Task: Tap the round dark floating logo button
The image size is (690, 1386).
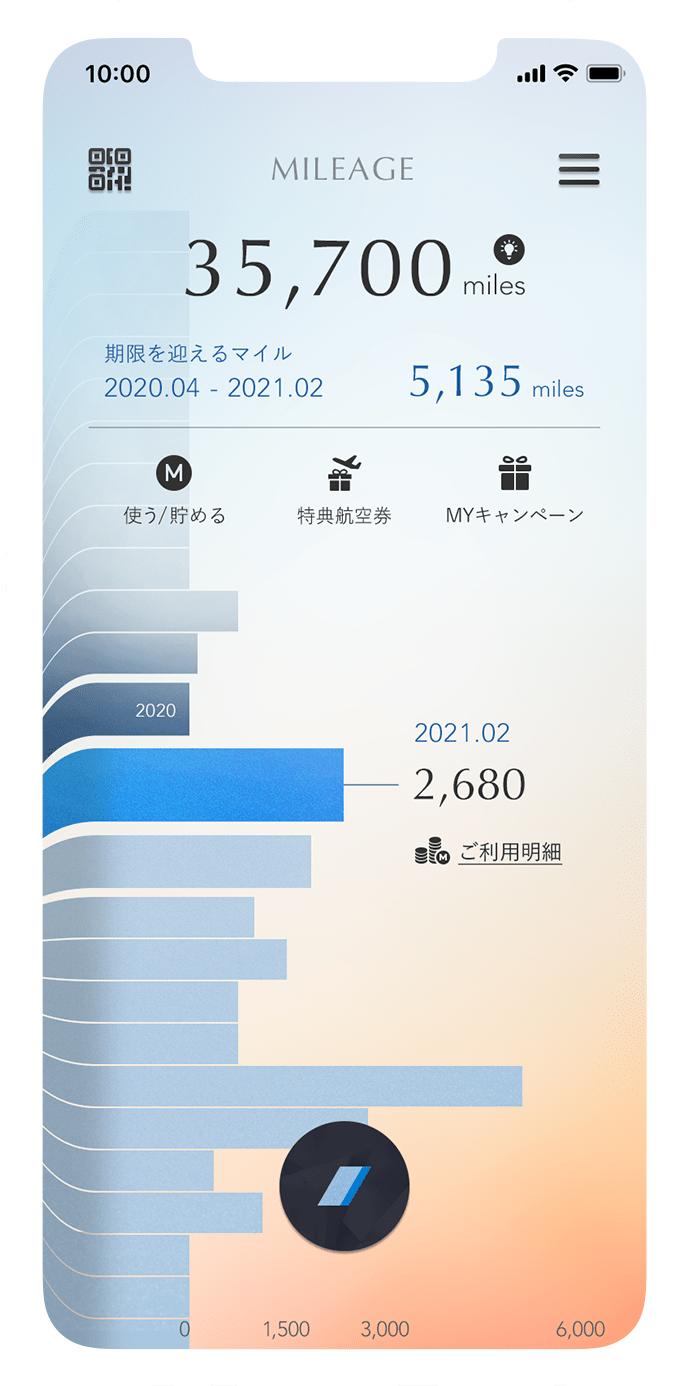Action: coord(345,1186)
